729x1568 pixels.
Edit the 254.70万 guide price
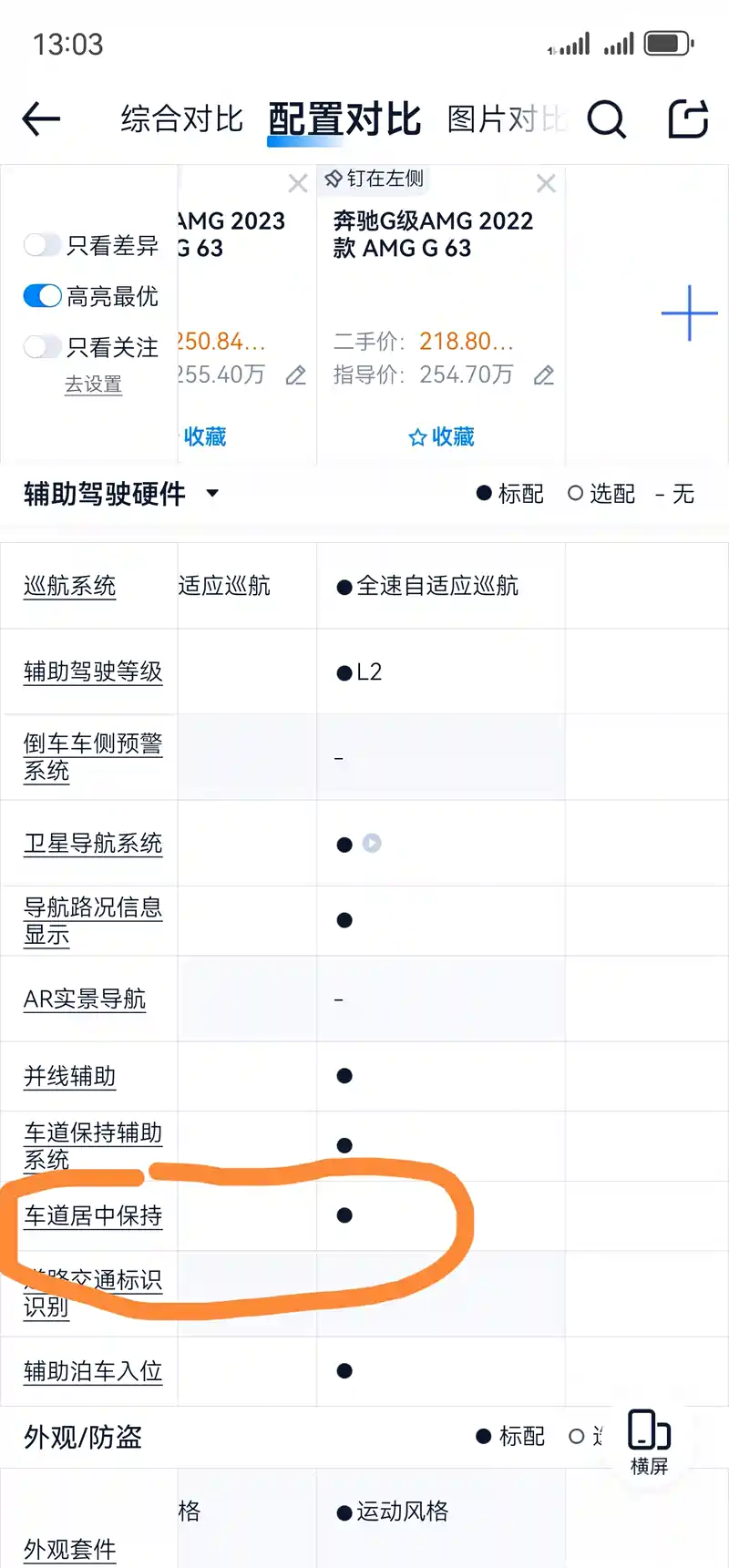544,375
